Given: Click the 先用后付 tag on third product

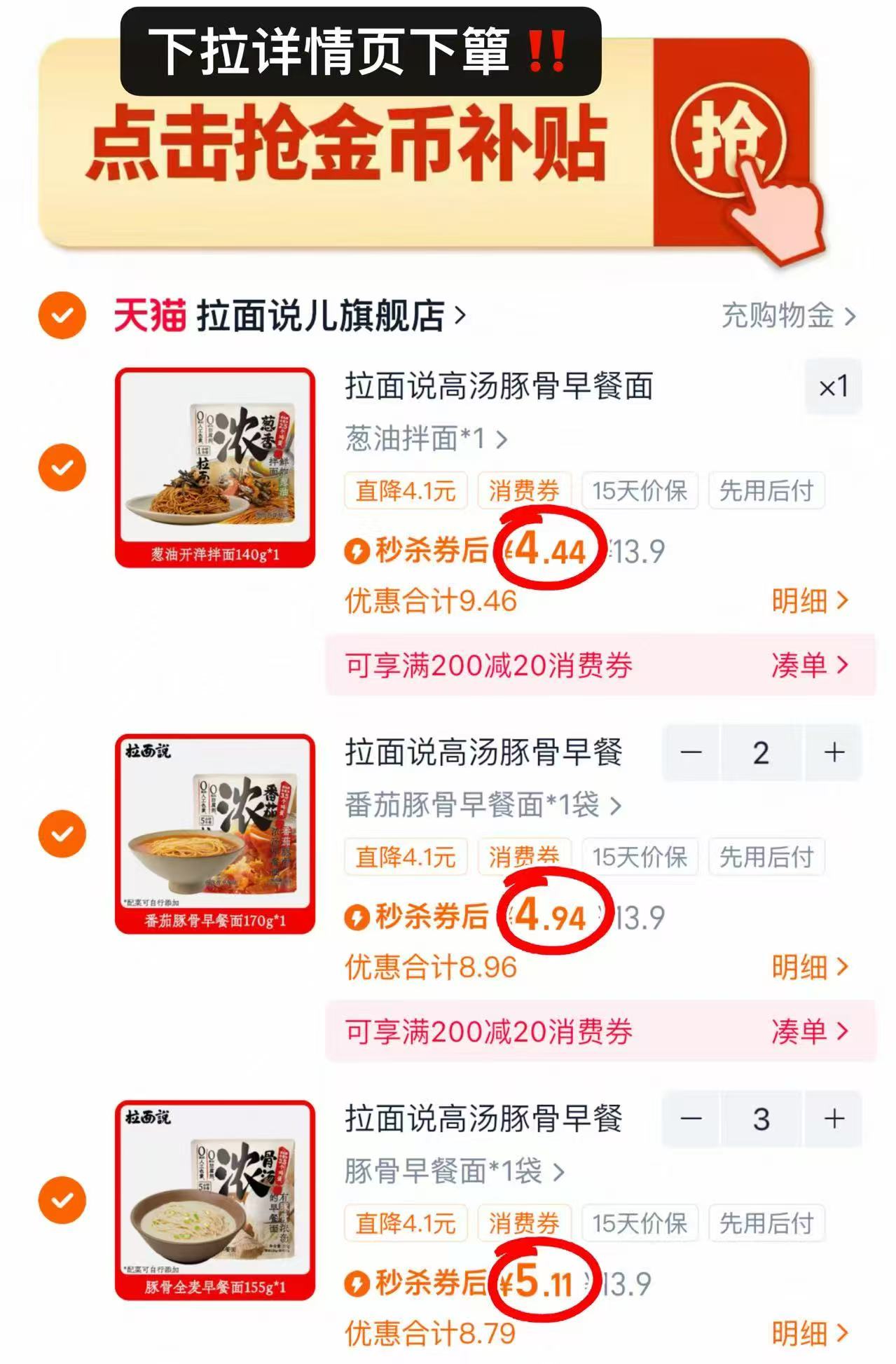Looking at the screenshot, I should click(x=766, y=1222).
